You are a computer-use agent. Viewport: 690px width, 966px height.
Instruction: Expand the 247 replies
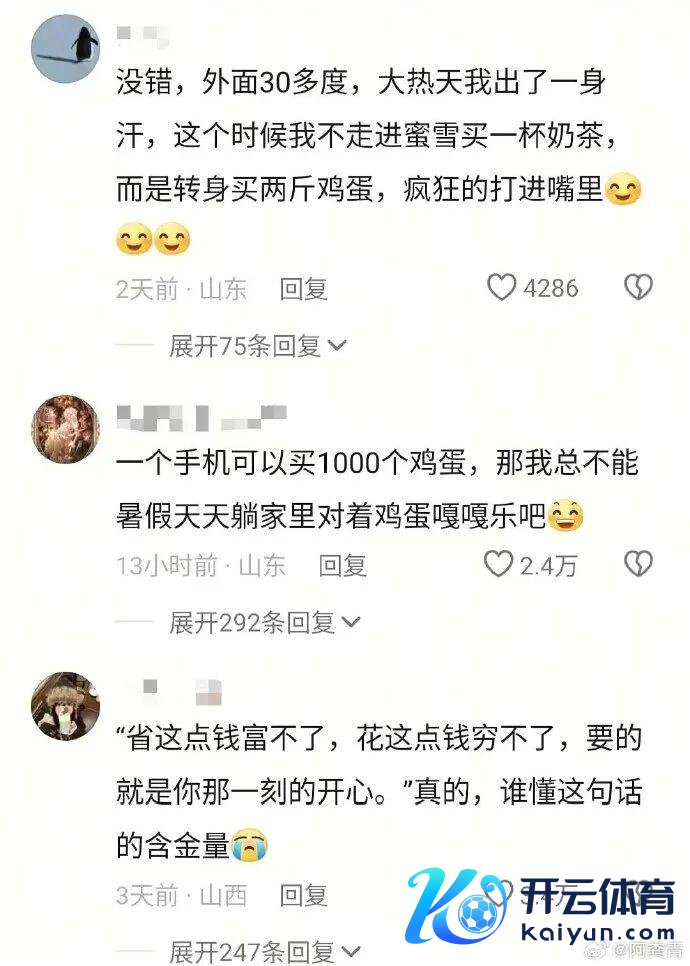tap(265, 951)
